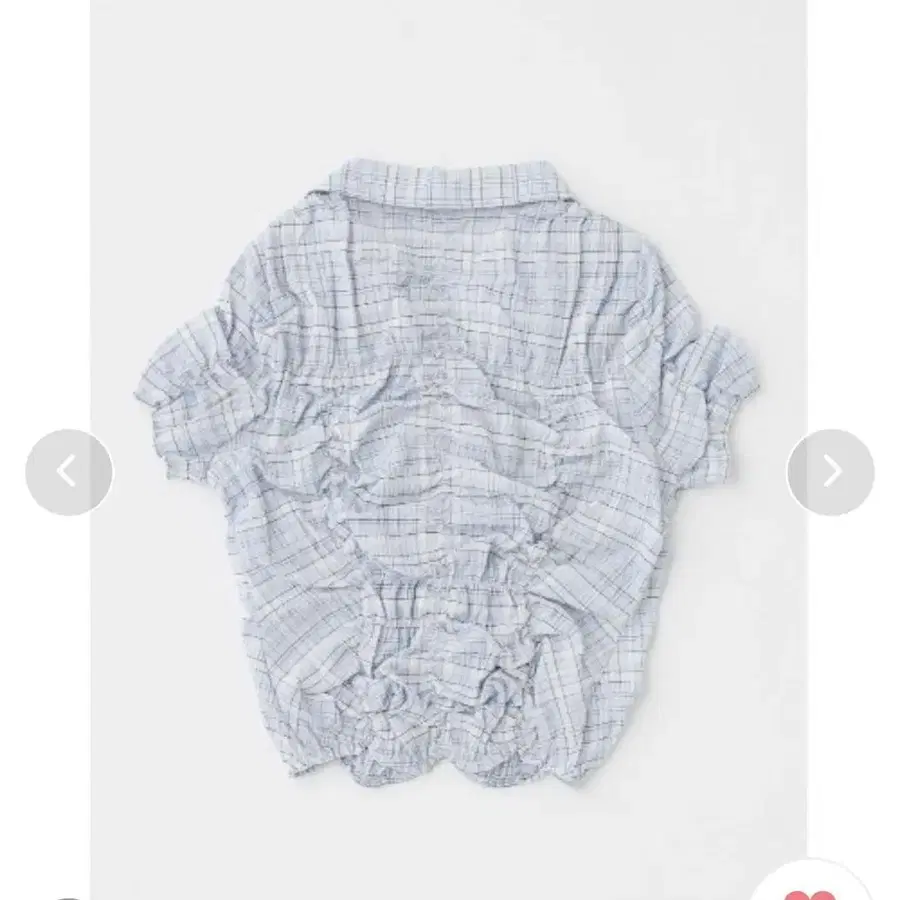Show the next product image
This screenshot has height=900, width=900.
click(x=830, y=472)
